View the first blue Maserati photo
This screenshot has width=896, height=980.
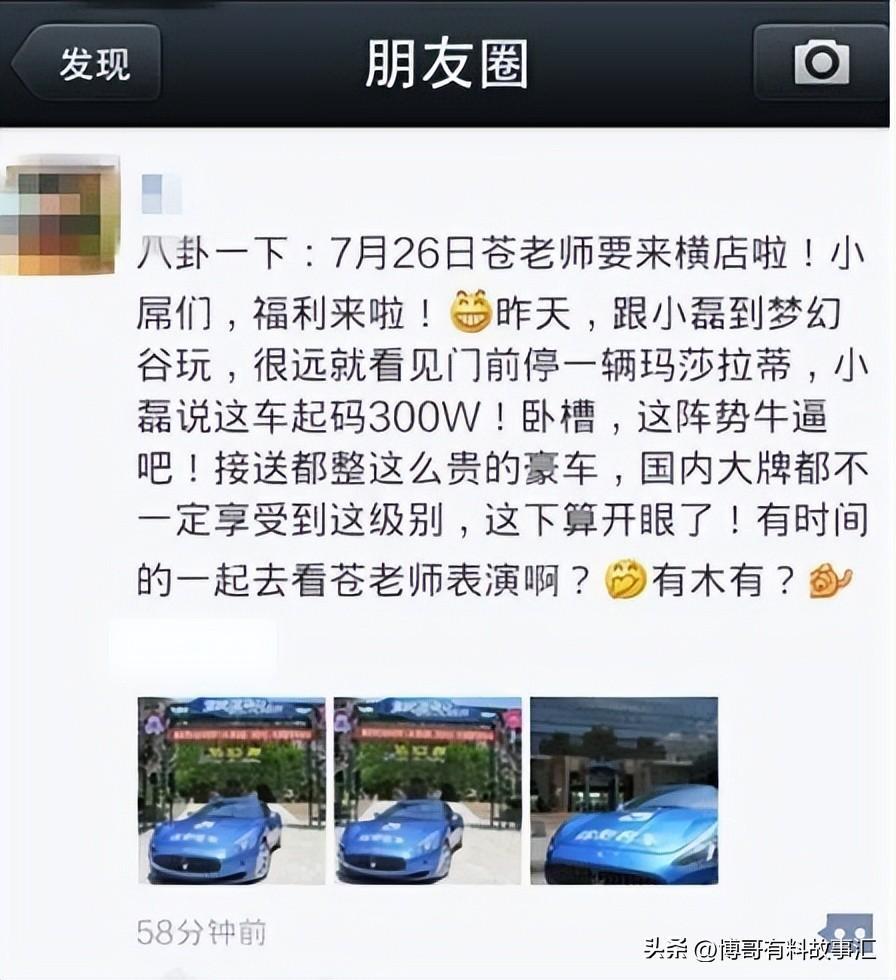231,790
